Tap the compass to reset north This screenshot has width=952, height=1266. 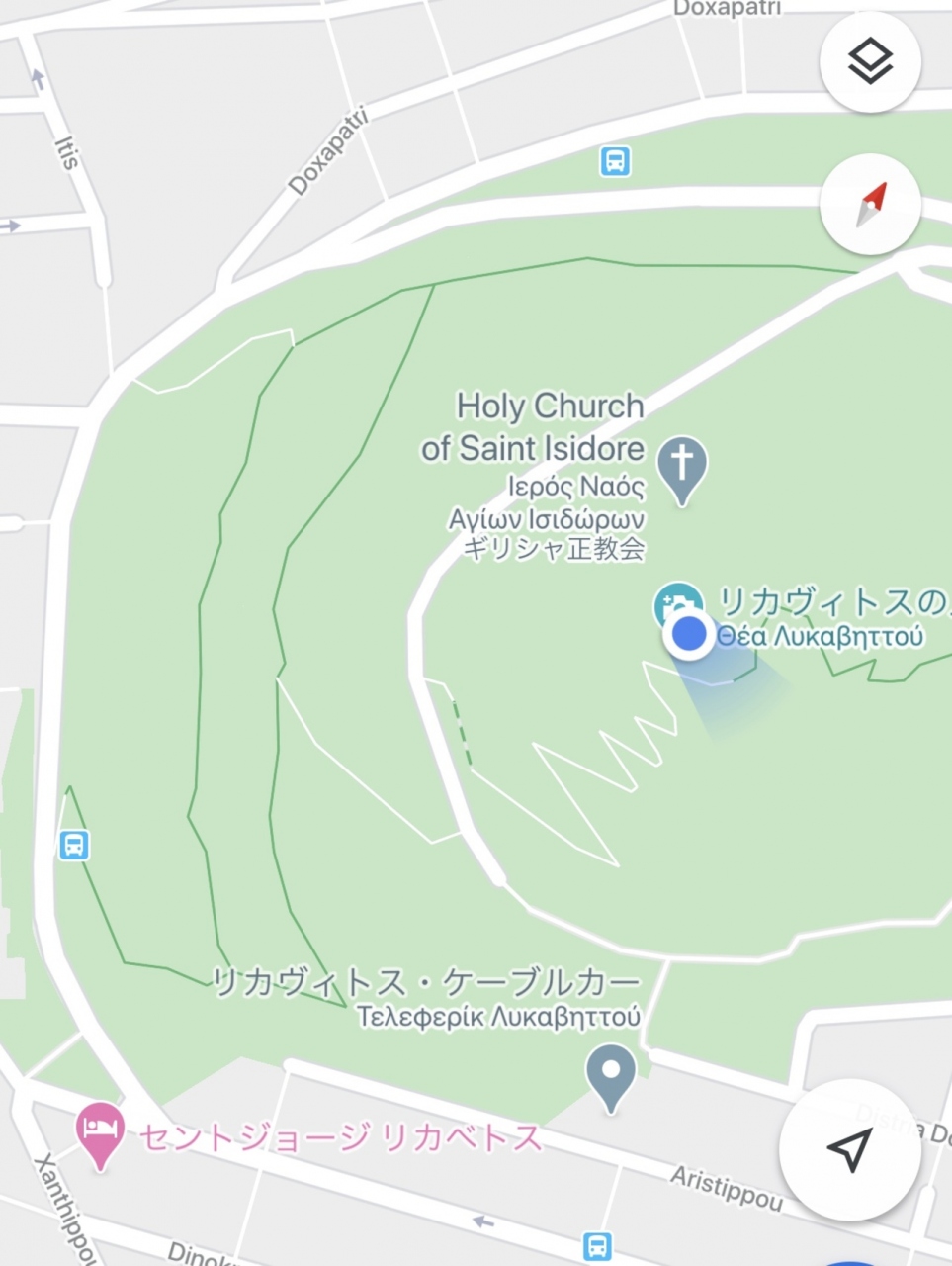[x=870, y=205]
